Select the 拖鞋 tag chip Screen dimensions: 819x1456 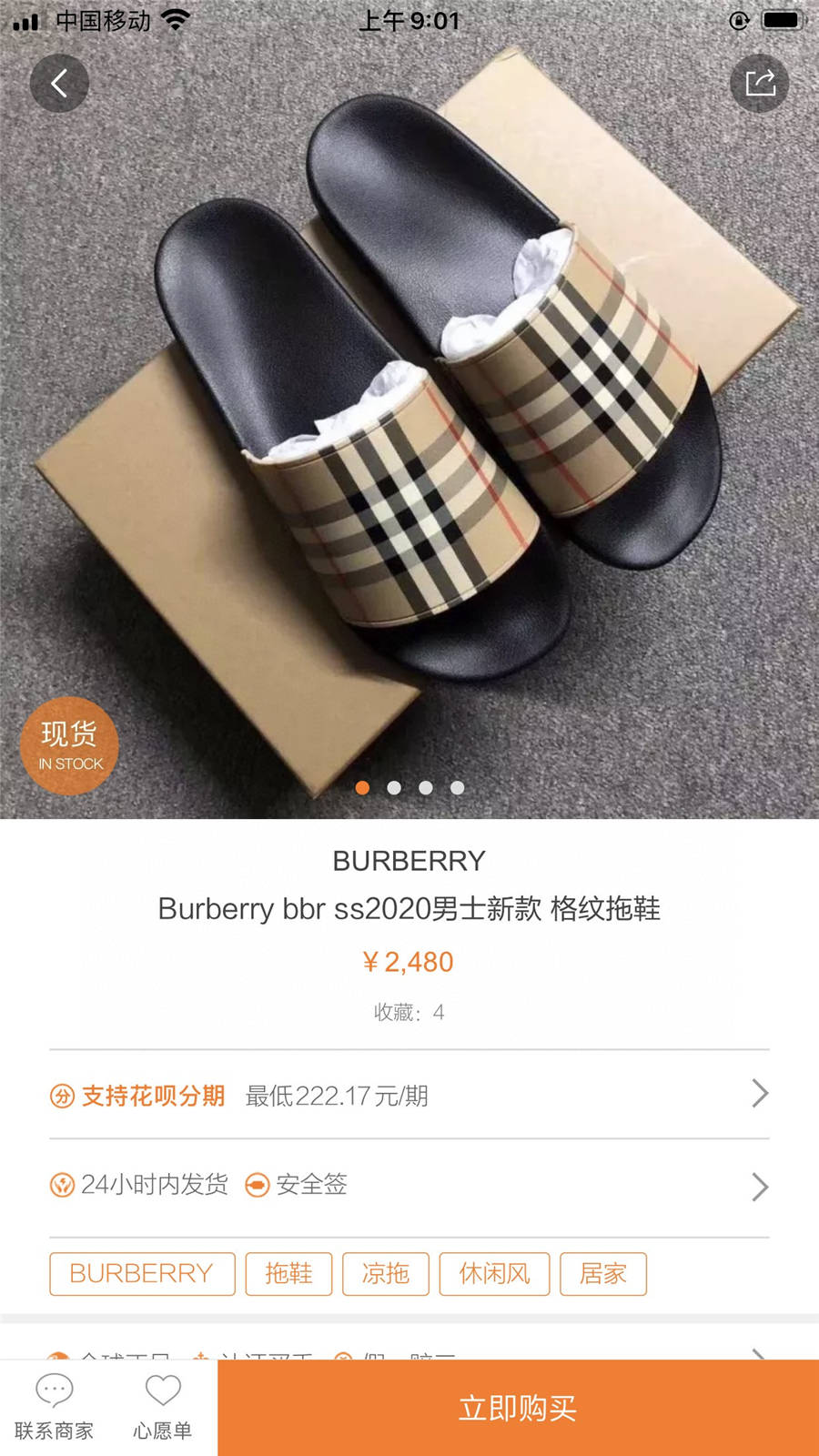(x=288, y=1273)
